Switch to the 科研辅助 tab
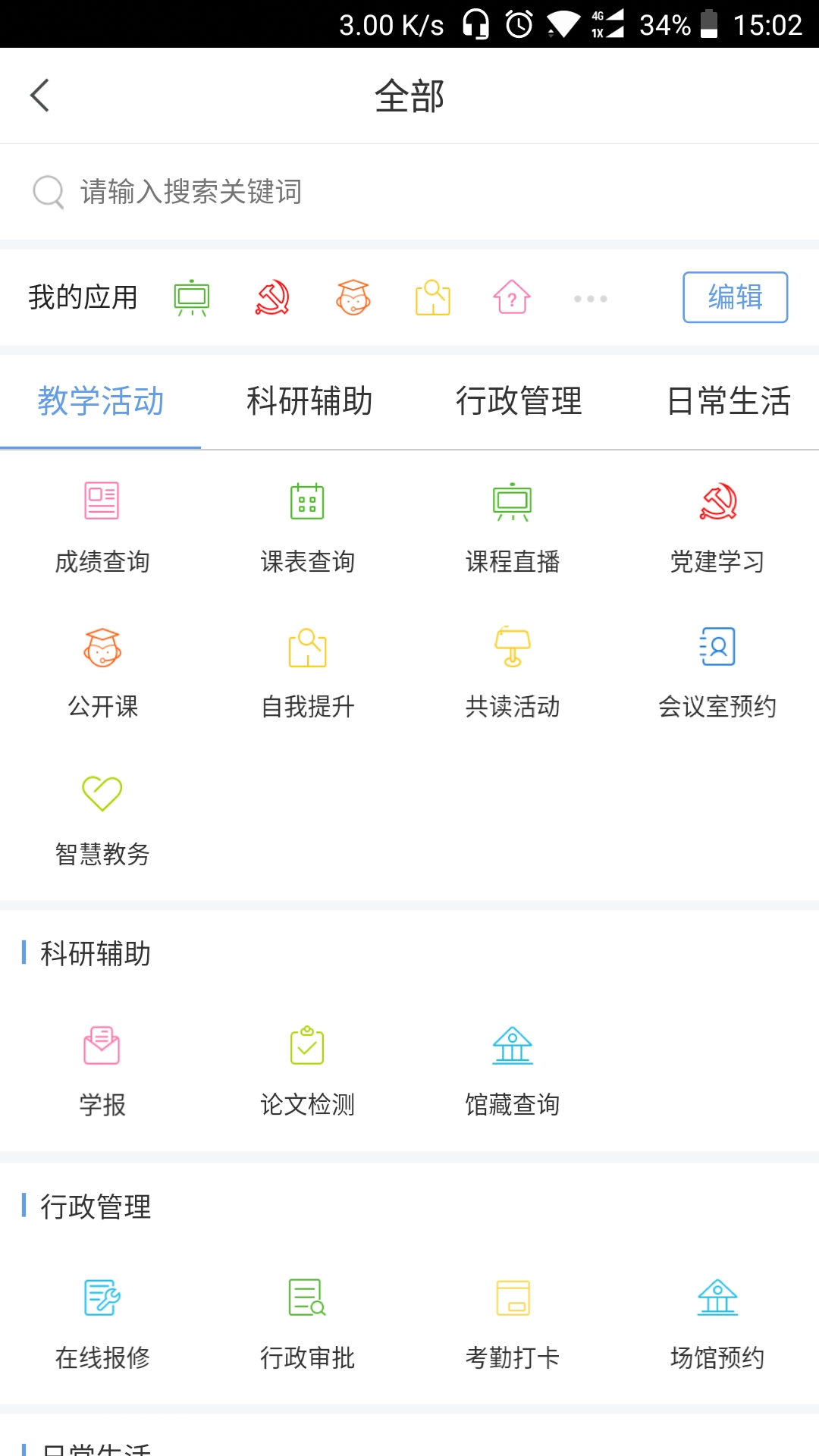819x1456 pixels. (307, 402)
